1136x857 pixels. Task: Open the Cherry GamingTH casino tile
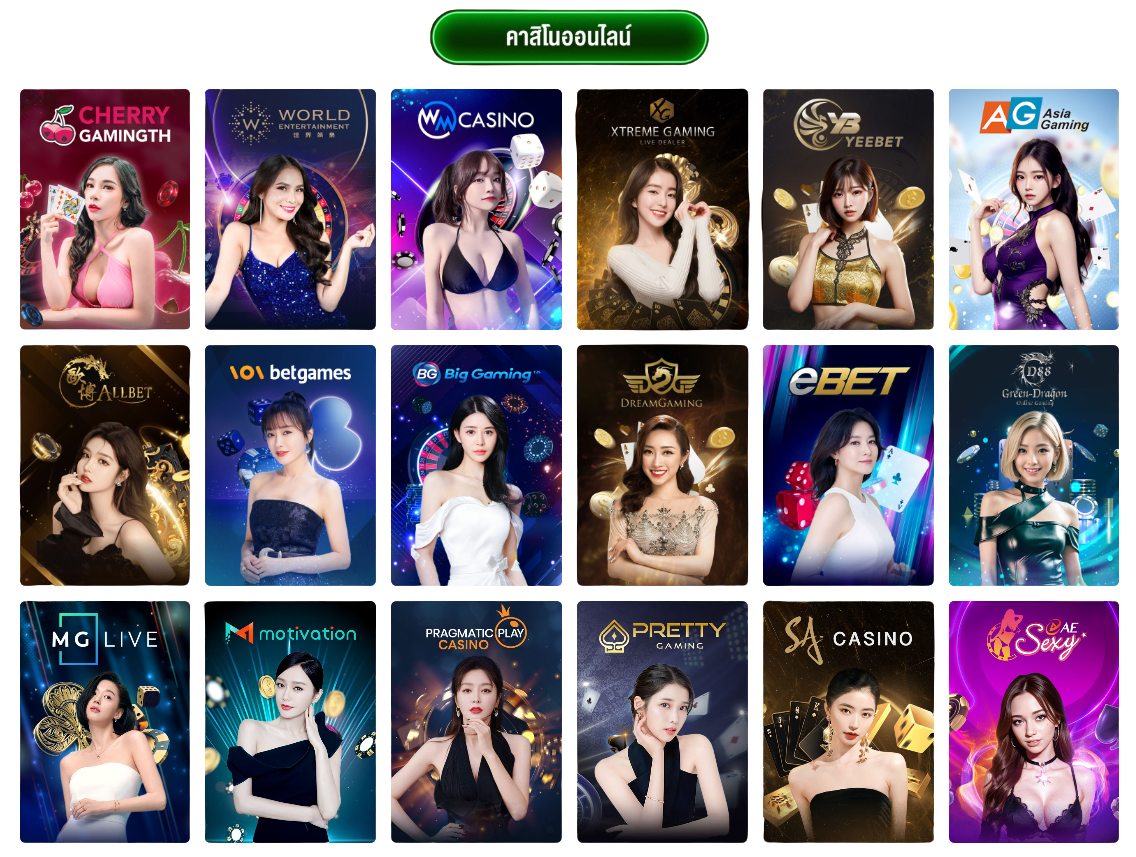[x=105, y=209]
